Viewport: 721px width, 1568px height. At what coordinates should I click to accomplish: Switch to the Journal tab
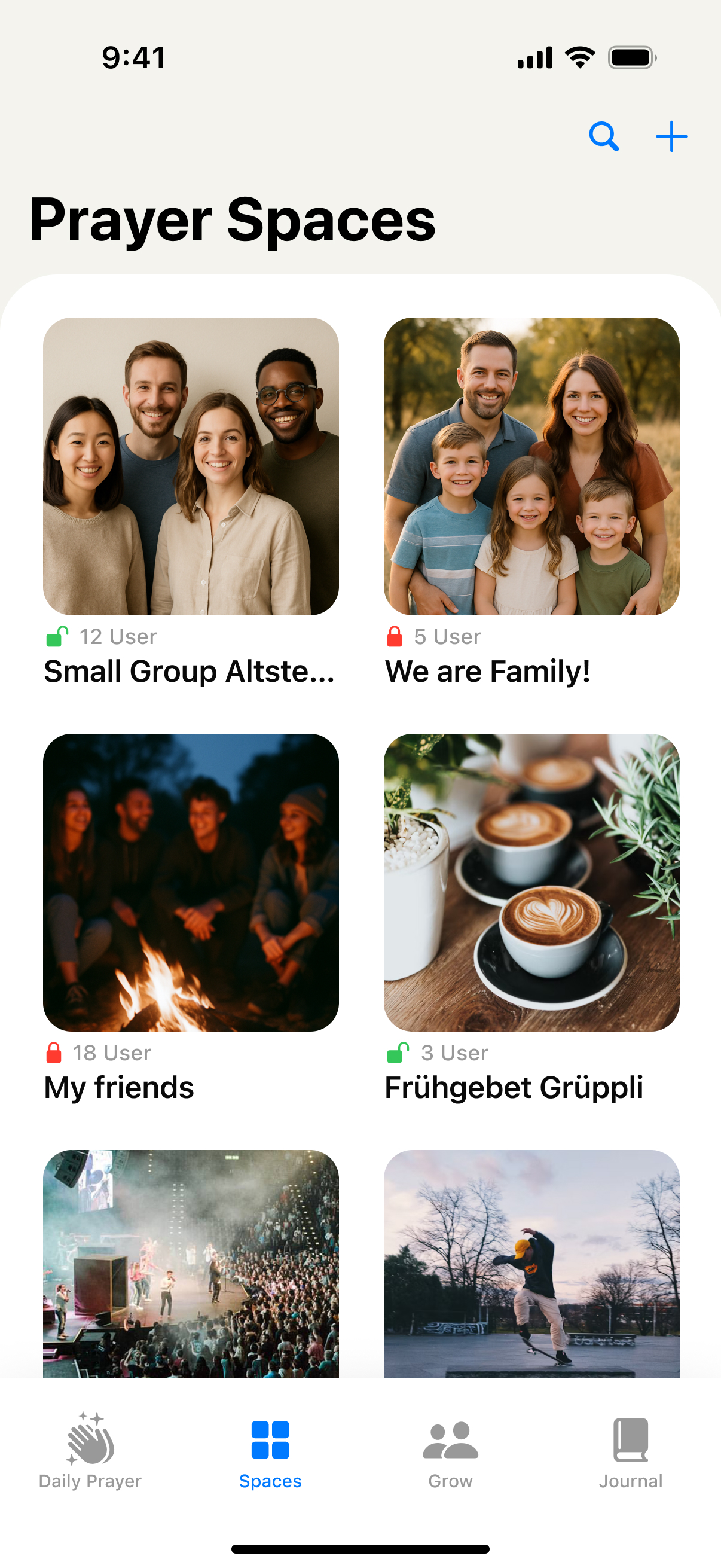[630, 1452]
